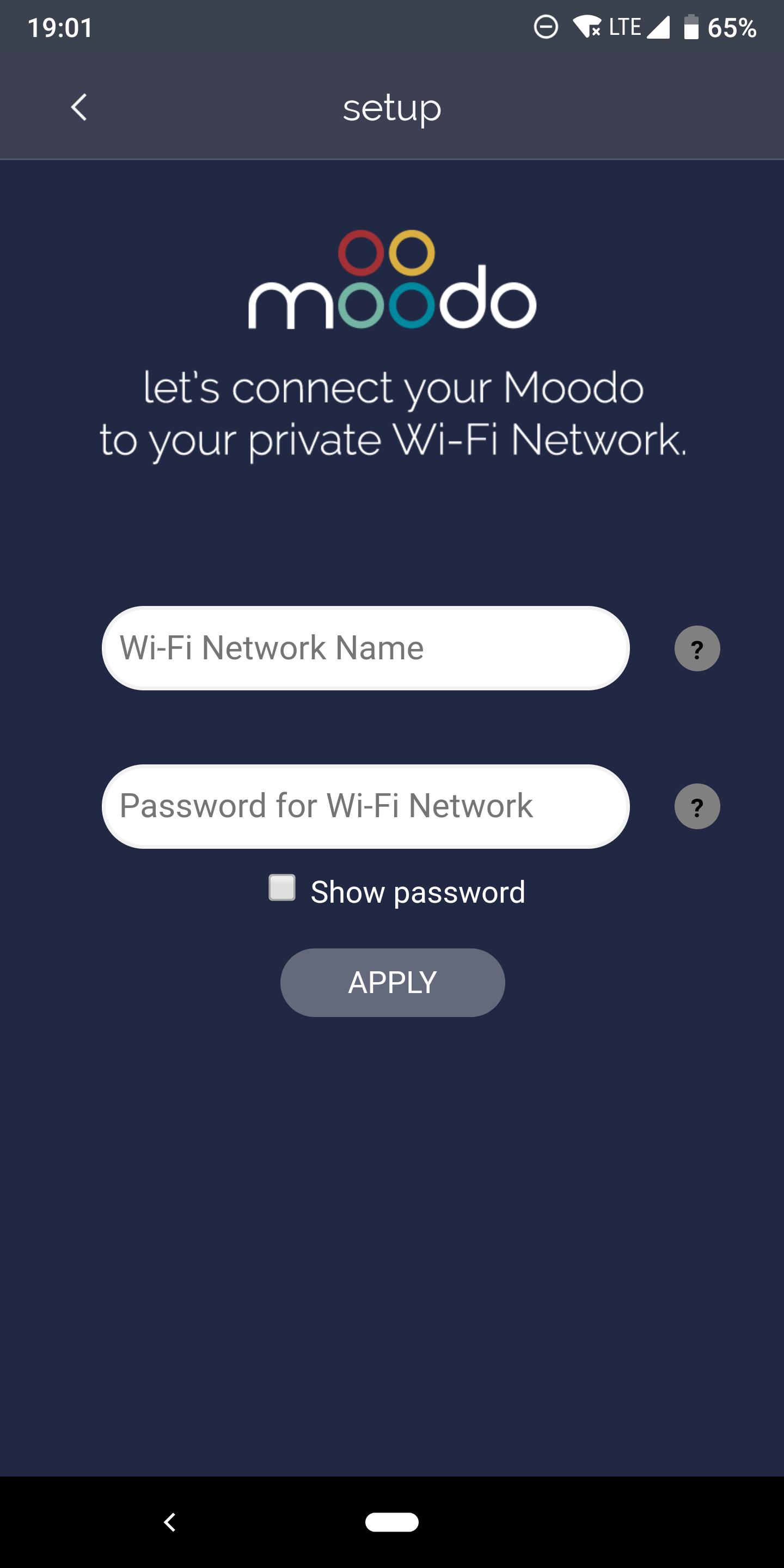Tap the back arrow to exit setup
Viewport: 784px width, 1568px height.
[x=78, y=107]
